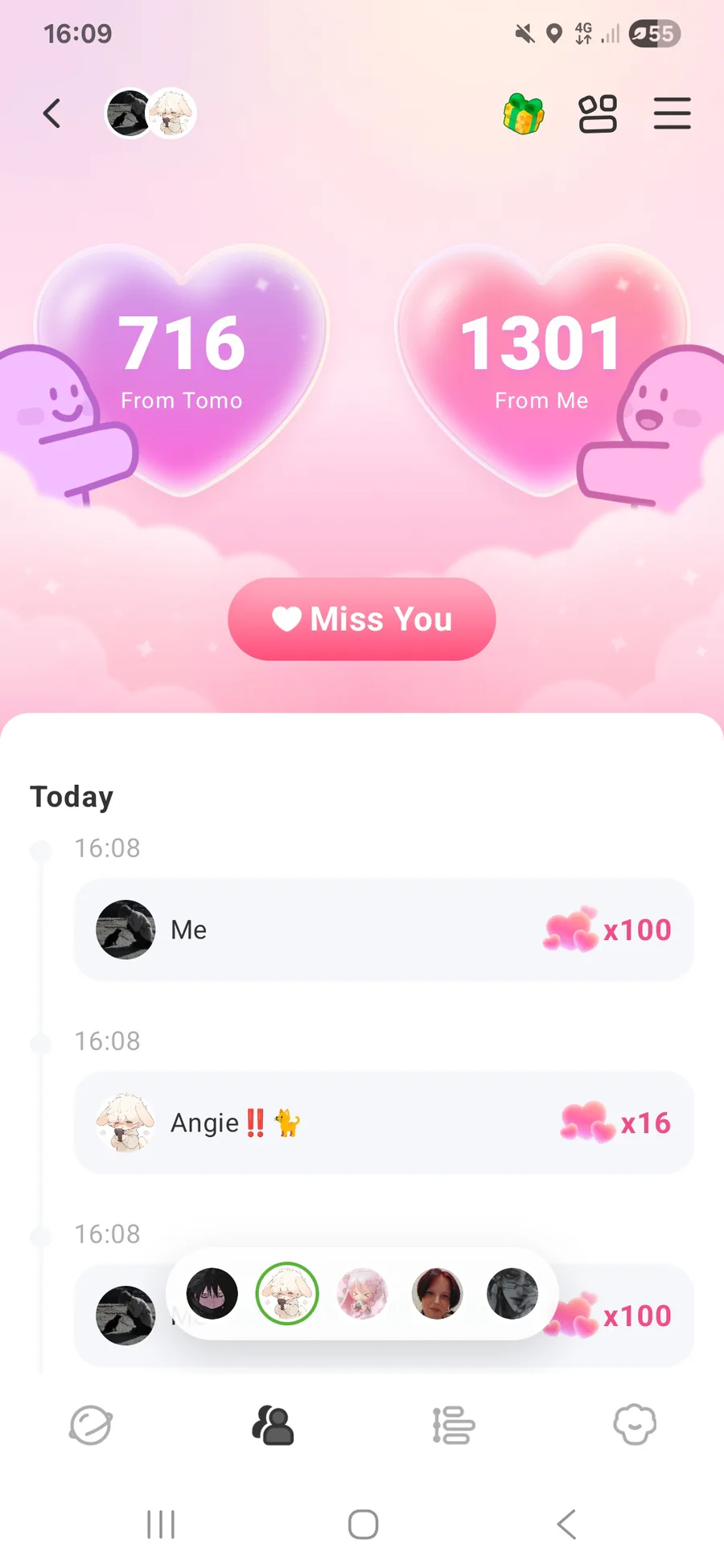
Task: Select the pink-haired avatar in friend switcher
Action: (362, 1294)
